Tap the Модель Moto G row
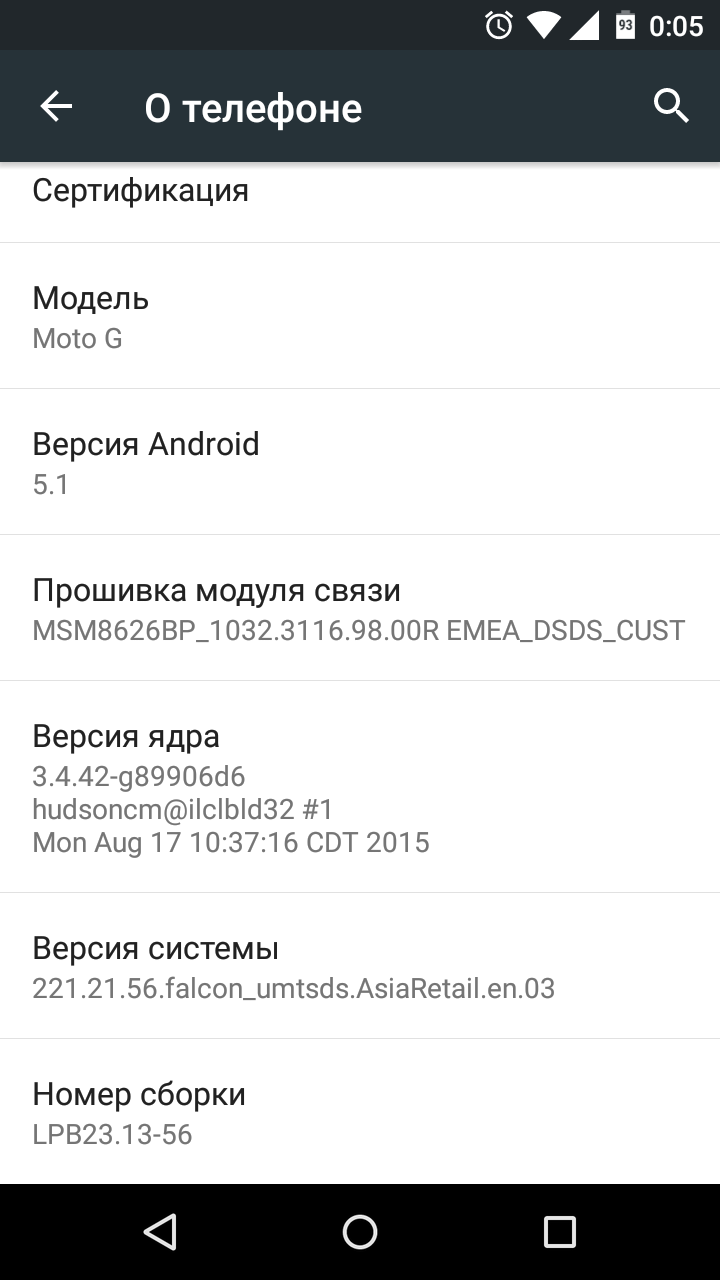This screenshot has height=1280, width=720. coord(360,316)
